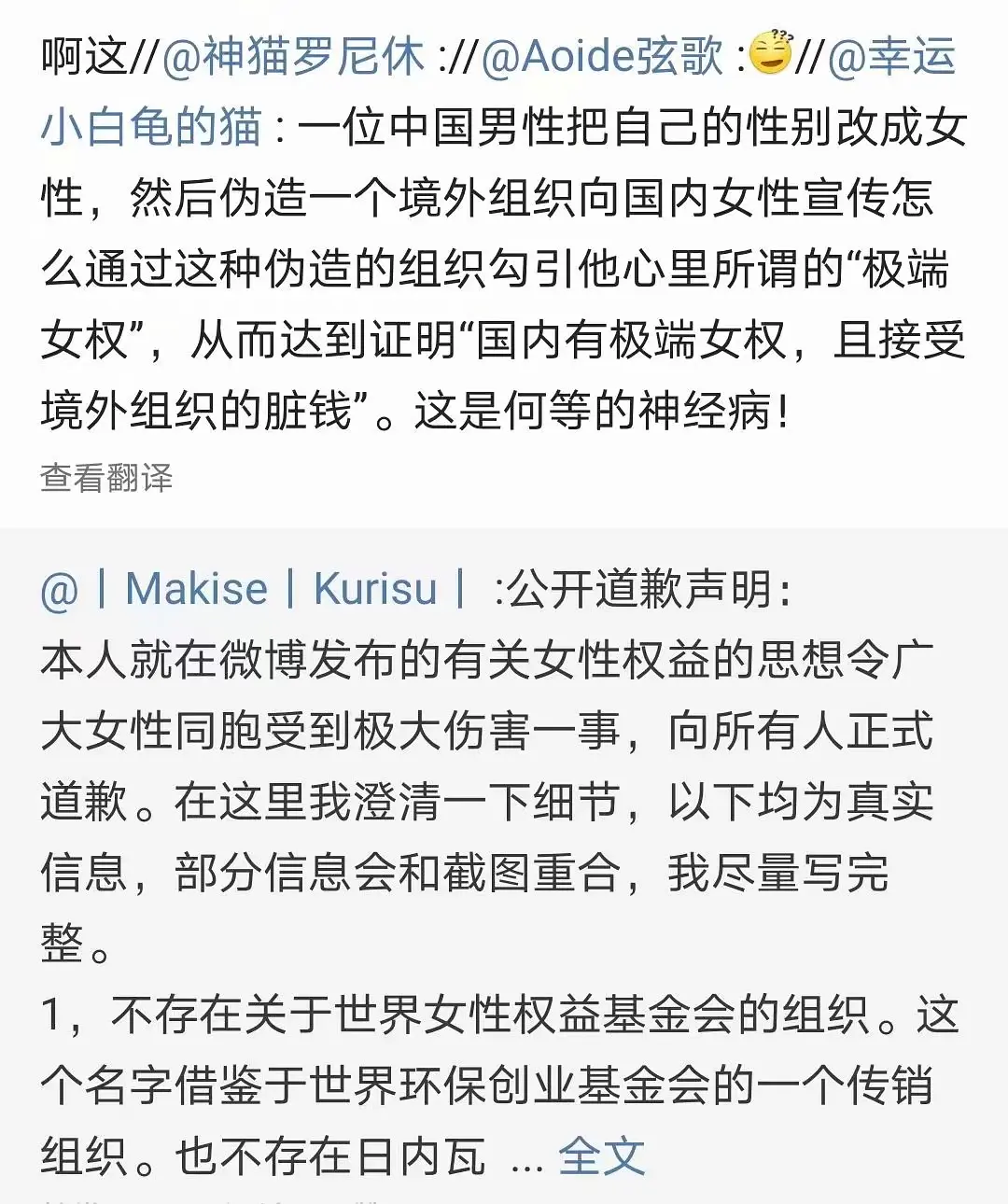Open the @Aoide弦歌 user mention
Screen dimensions: 1008x1204
pyautogui.click(x=602, y=58)
